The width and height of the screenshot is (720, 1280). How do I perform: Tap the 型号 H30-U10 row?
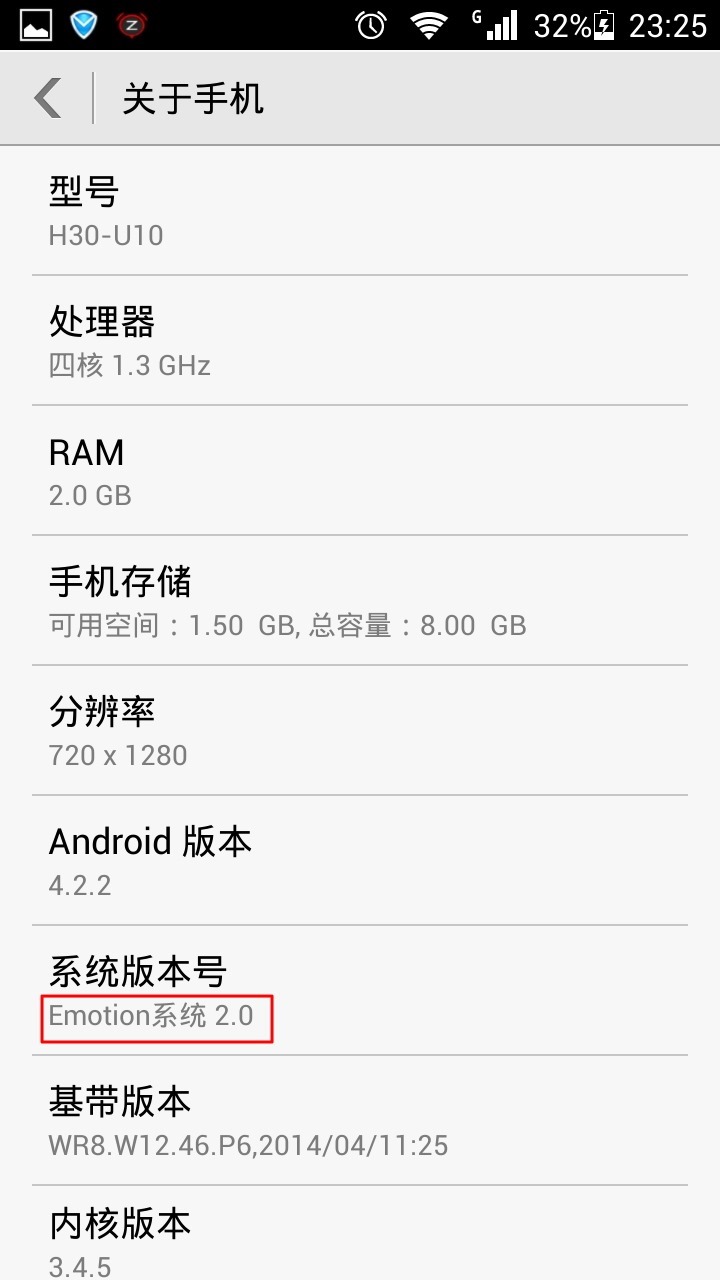coord(360,210)
